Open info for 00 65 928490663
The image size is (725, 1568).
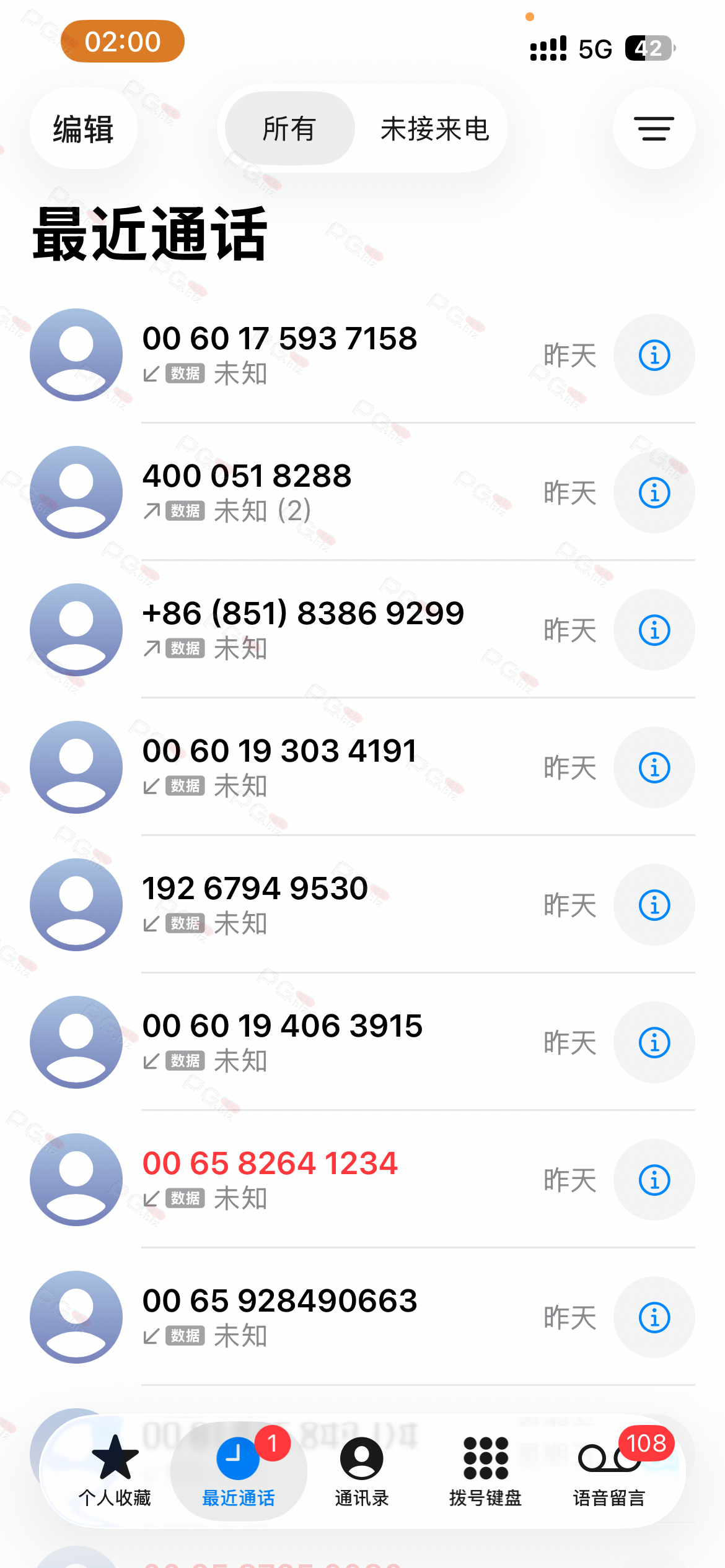(654, 1318)
